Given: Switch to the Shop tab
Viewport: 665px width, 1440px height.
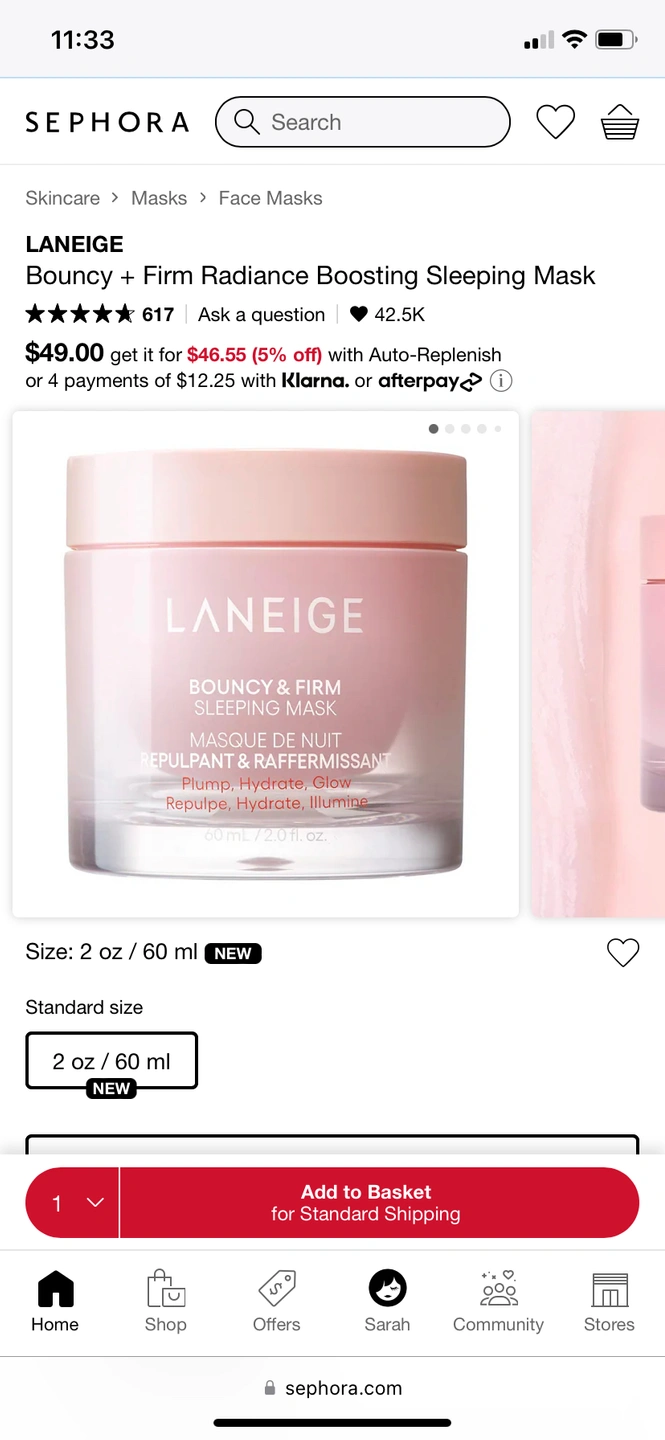Looking at the screenshot, I should pos(166,1302).
